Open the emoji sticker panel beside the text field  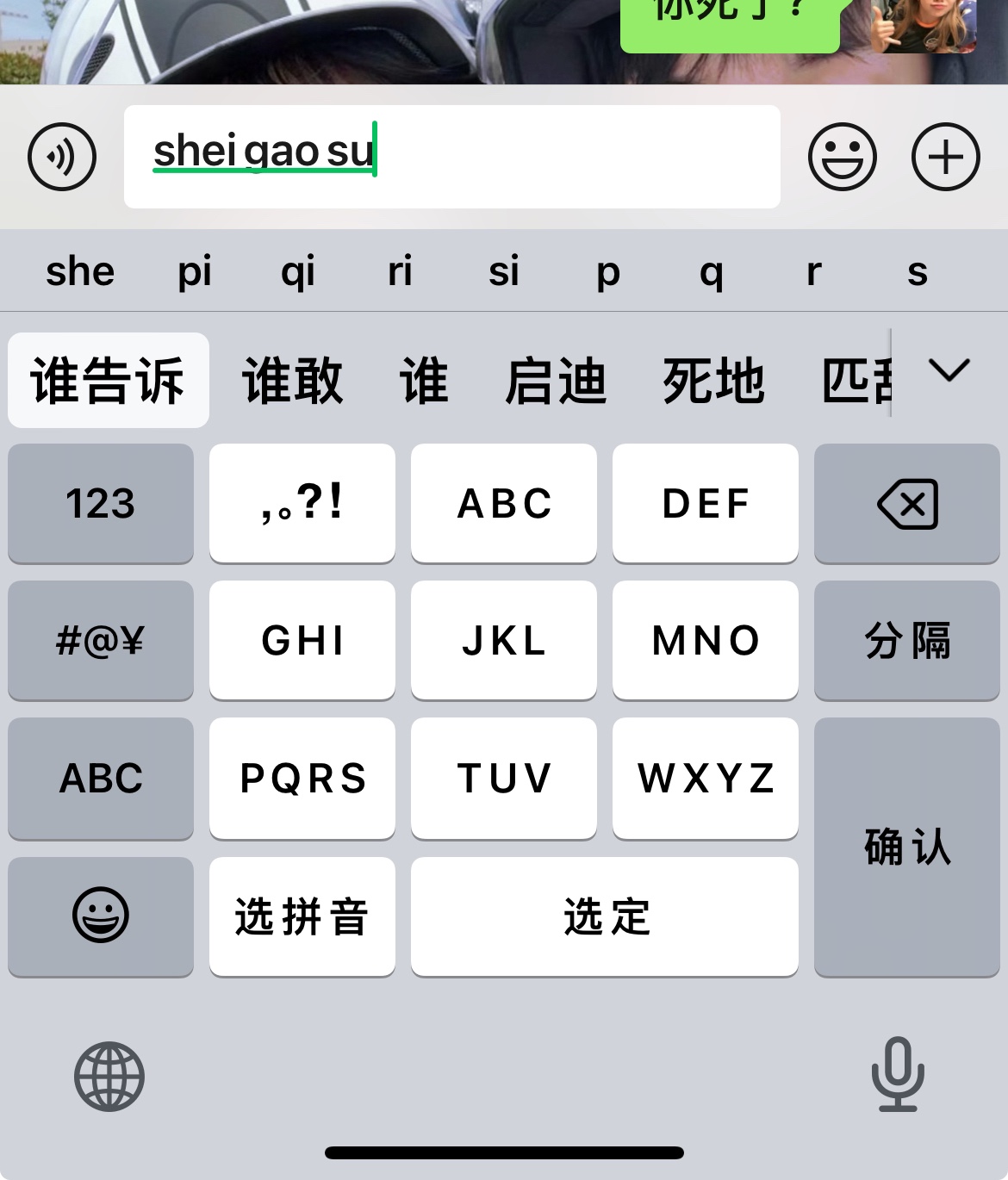[x=842, y=157]
